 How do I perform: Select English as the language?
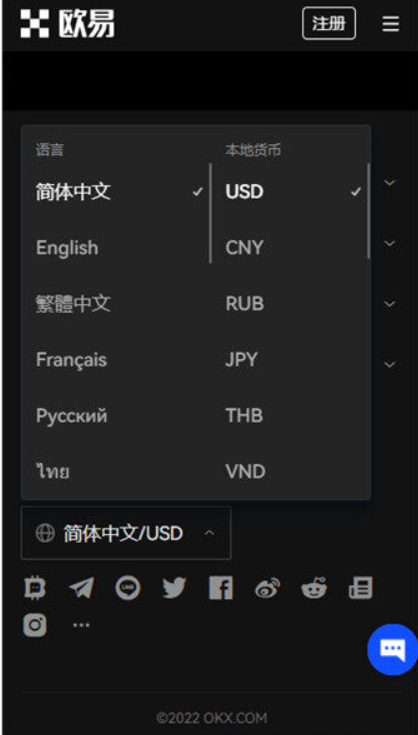coord(67,248)
